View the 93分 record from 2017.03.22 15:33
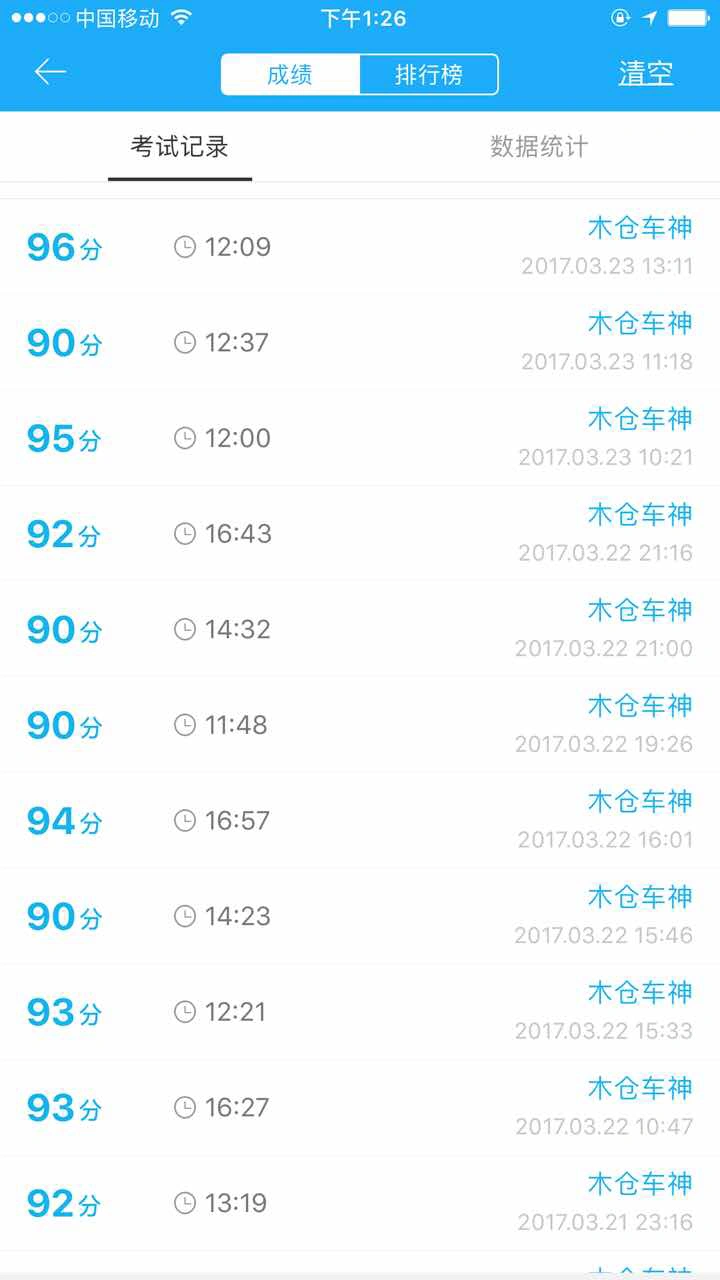This screenshot has height=1280, width=720. [x=360, y=1012]
